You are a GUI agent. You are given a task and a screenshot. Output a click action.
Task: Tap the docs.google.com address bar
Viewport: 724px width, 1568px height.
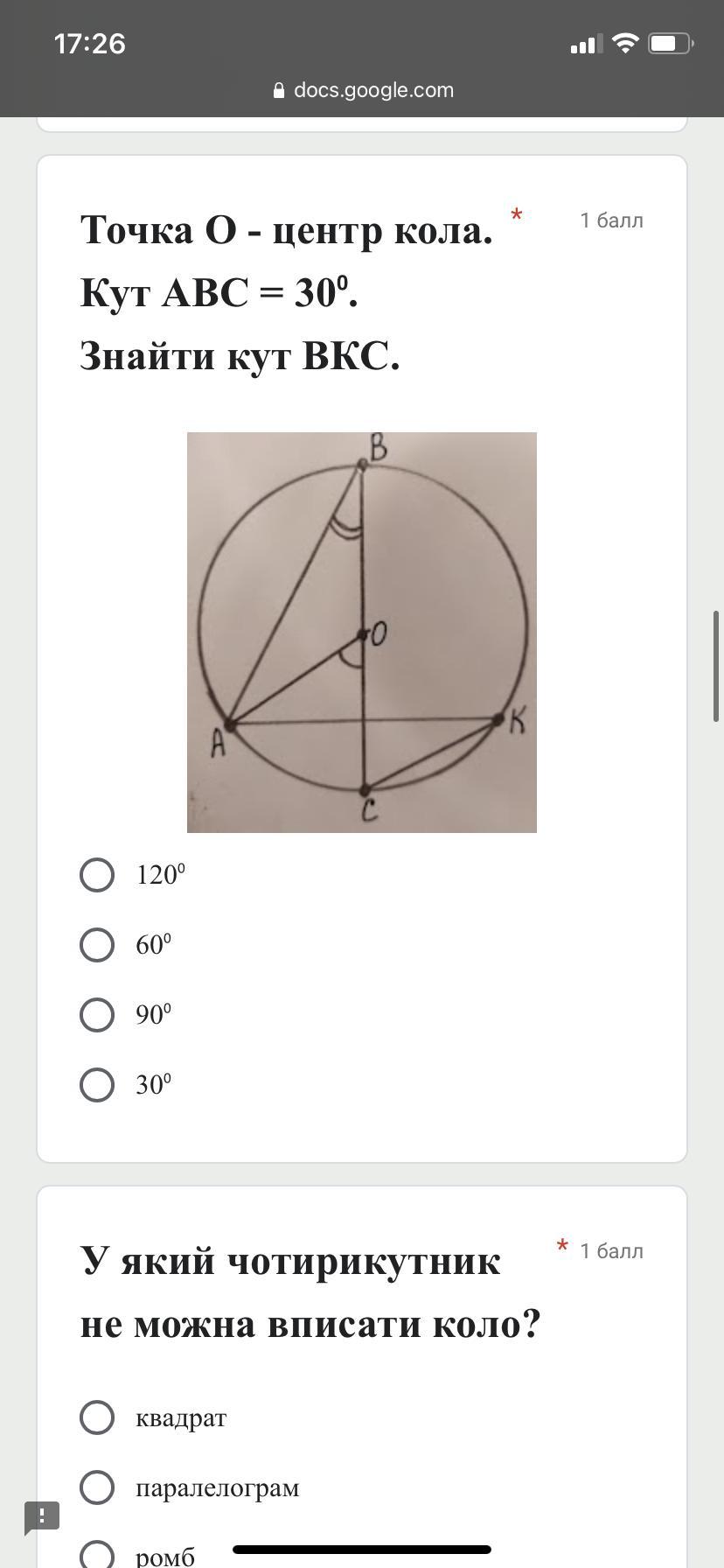(x=362, y=90)
